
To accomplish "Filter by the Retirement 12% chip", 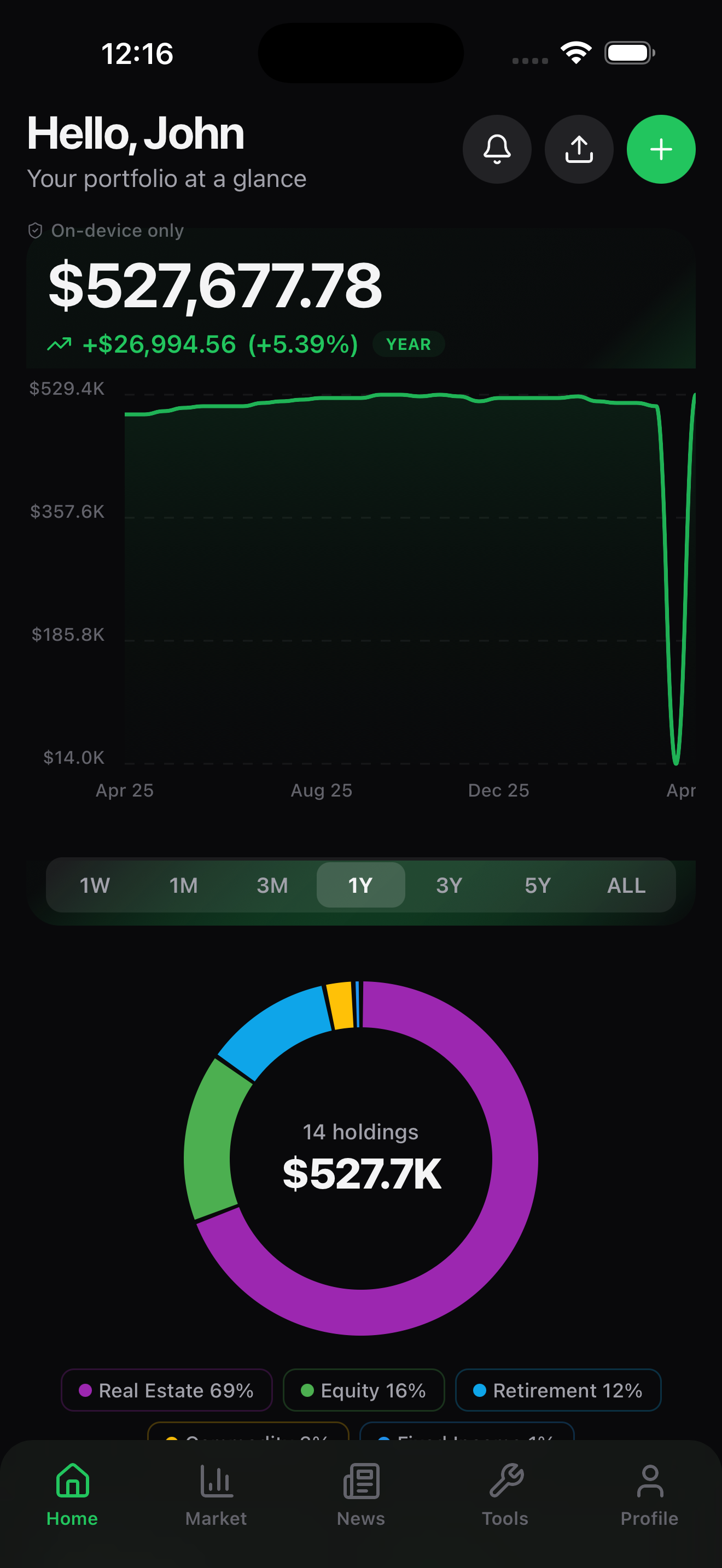I will 557,1390.
